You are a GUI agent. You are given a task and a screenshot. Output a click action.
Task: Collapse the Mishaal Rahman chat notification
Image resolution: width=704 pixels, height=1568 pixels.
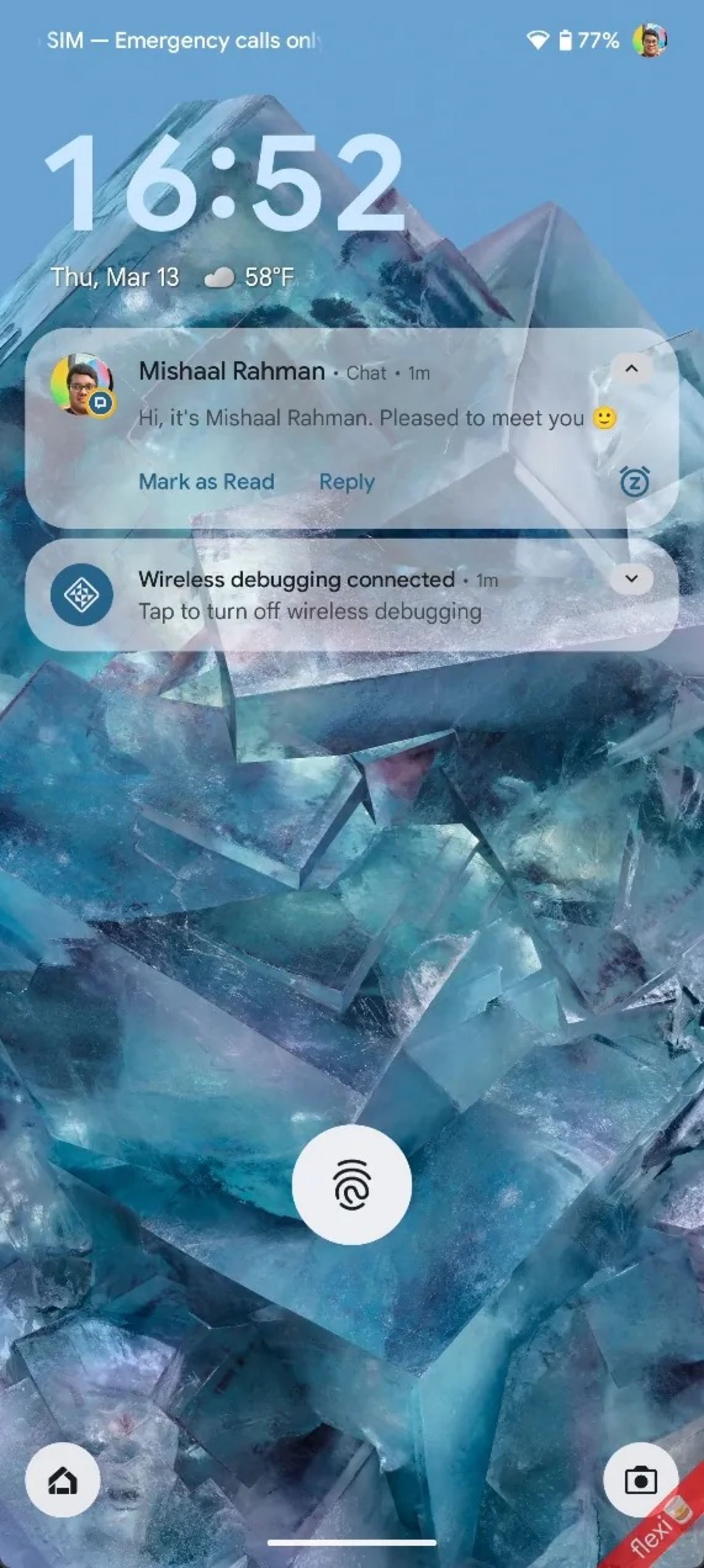pos(631,368)
